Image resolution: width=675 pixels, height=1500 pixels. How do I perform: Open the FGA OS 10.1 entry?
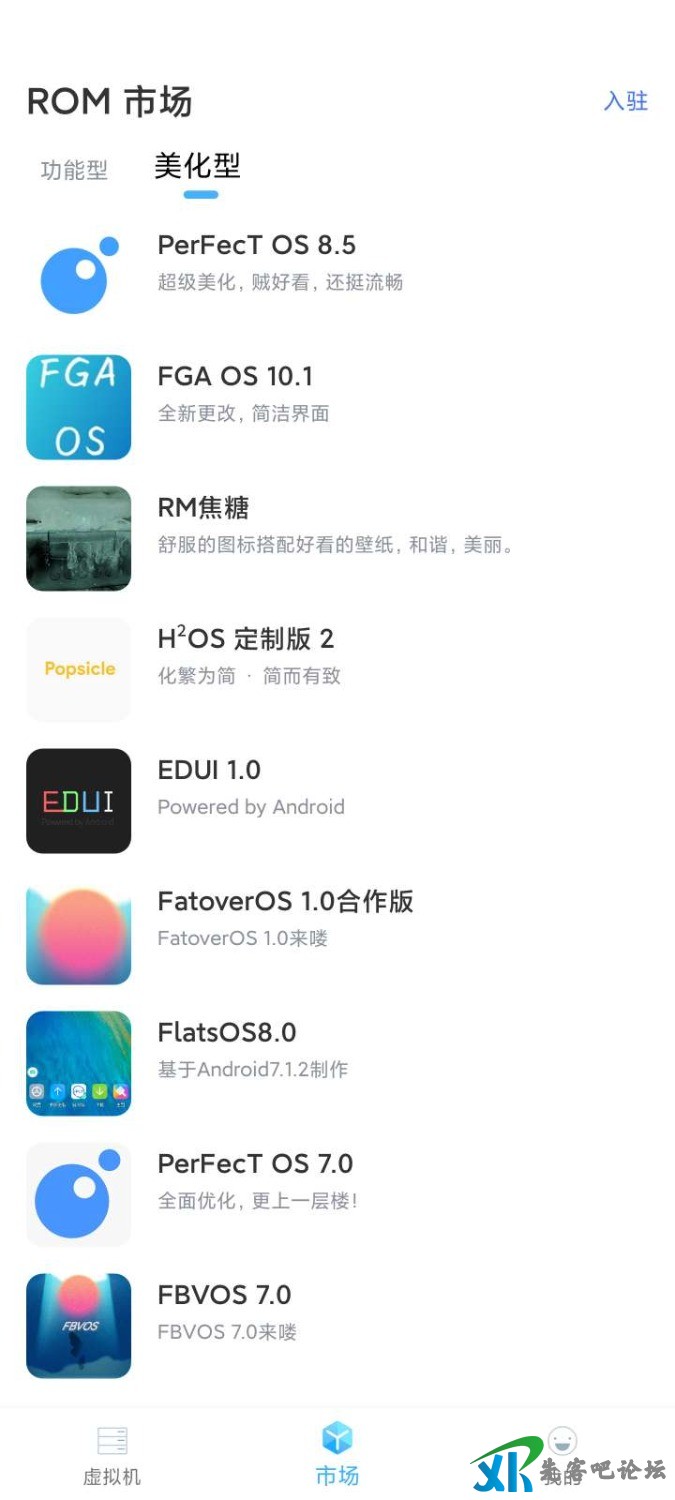[235, 377]
